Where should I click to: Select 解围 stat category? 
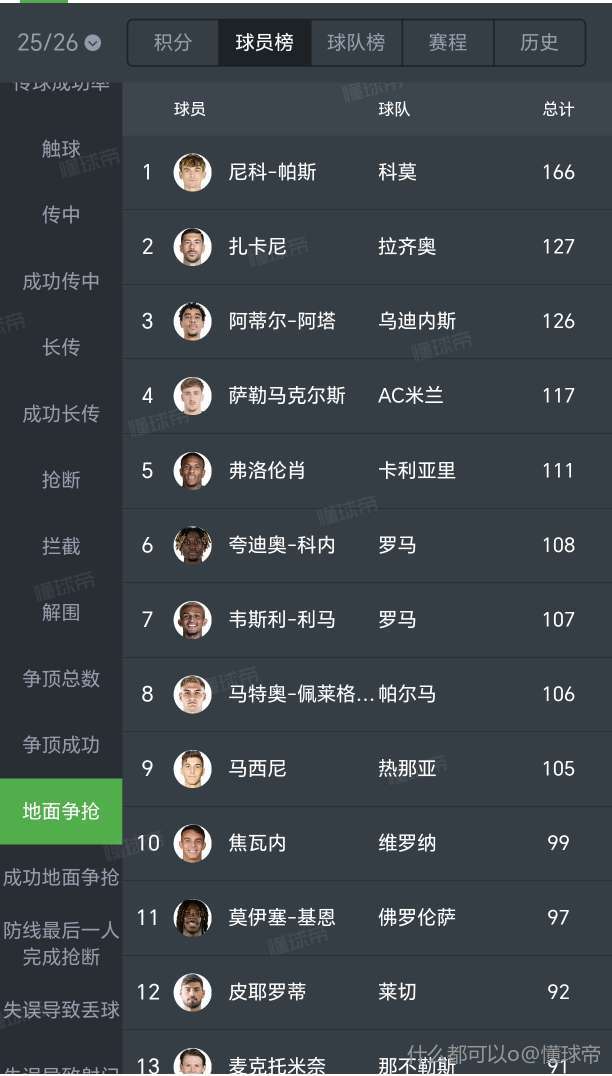61,612
